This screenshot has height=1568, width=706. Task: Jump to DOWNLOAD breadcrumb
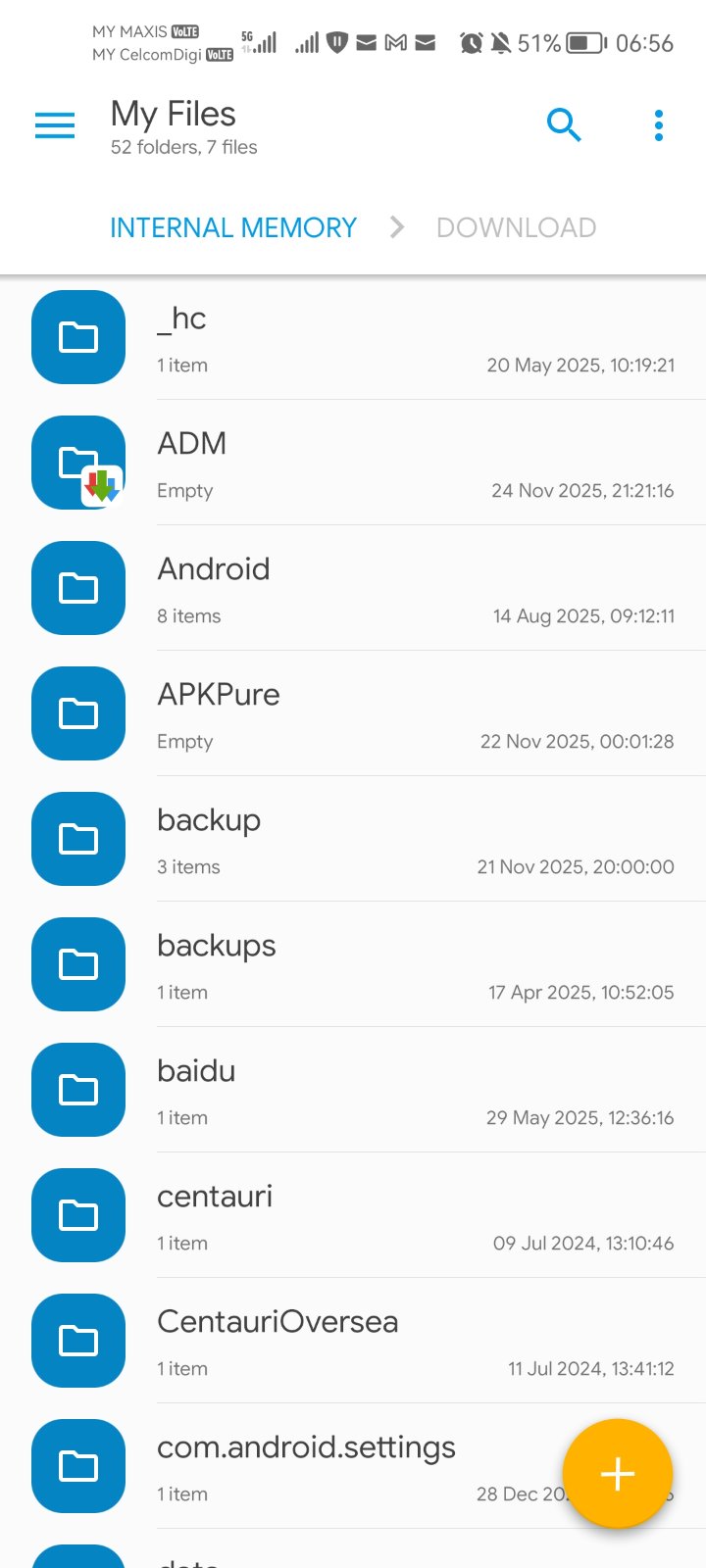click(516, 227)
